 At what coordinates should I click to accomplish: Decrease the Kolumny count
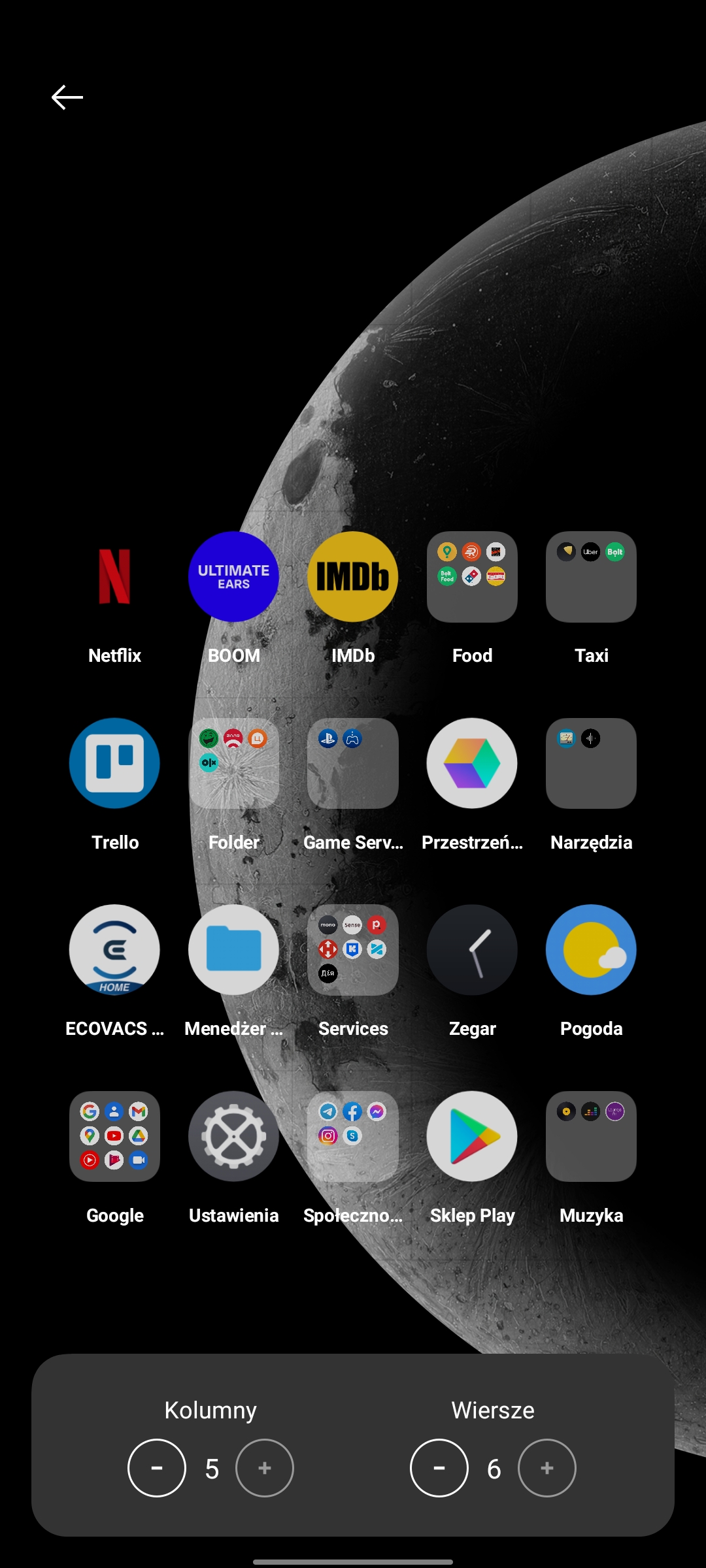click(x=157, y=1468)
